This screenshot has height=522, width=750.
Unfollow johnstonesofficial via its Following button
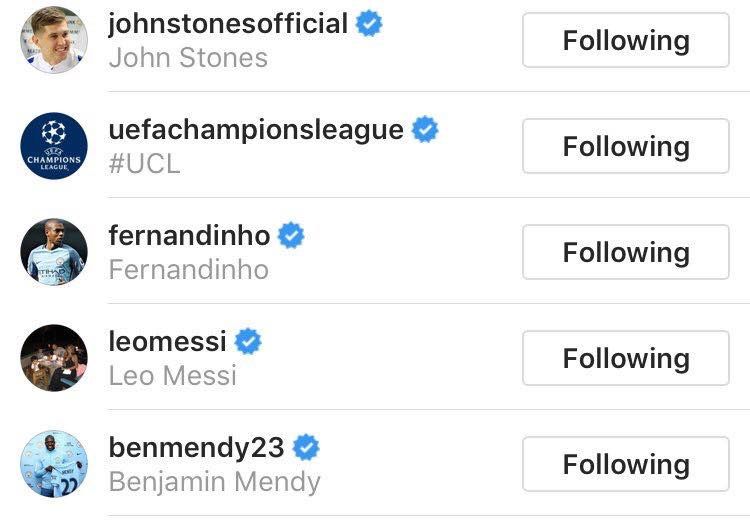[x=626, y=41]
